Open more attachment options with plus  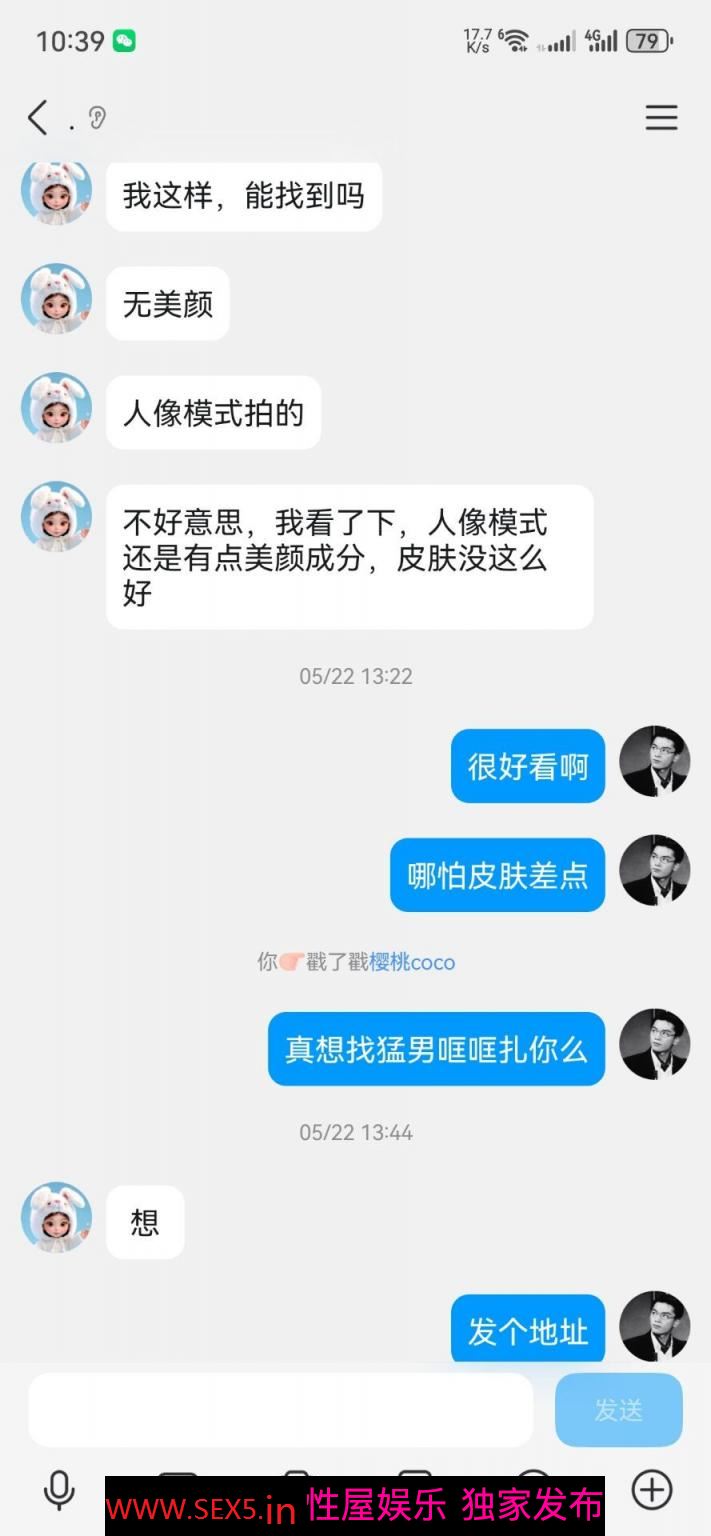pos(652,1489)
